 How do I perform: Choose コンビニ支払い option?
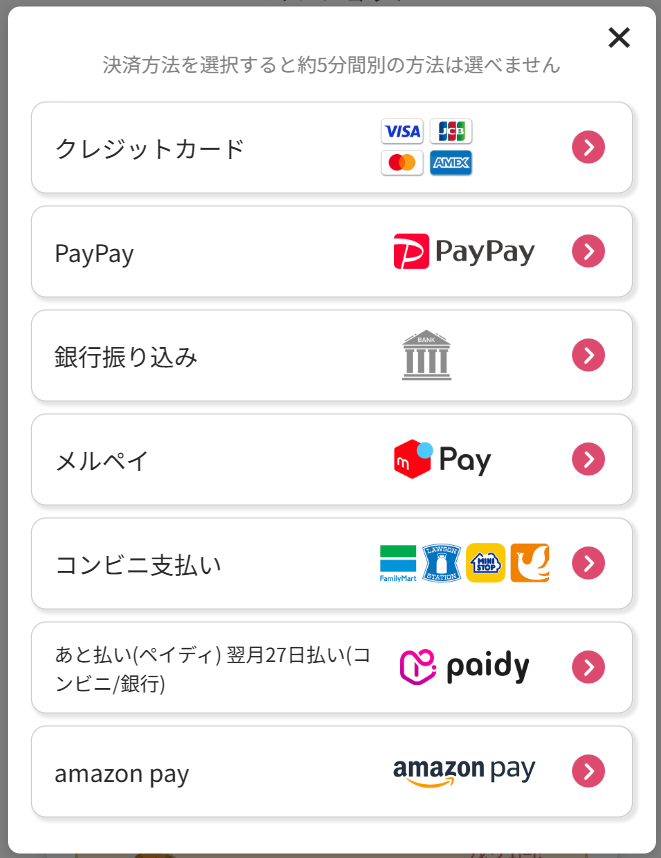[331, 564]
